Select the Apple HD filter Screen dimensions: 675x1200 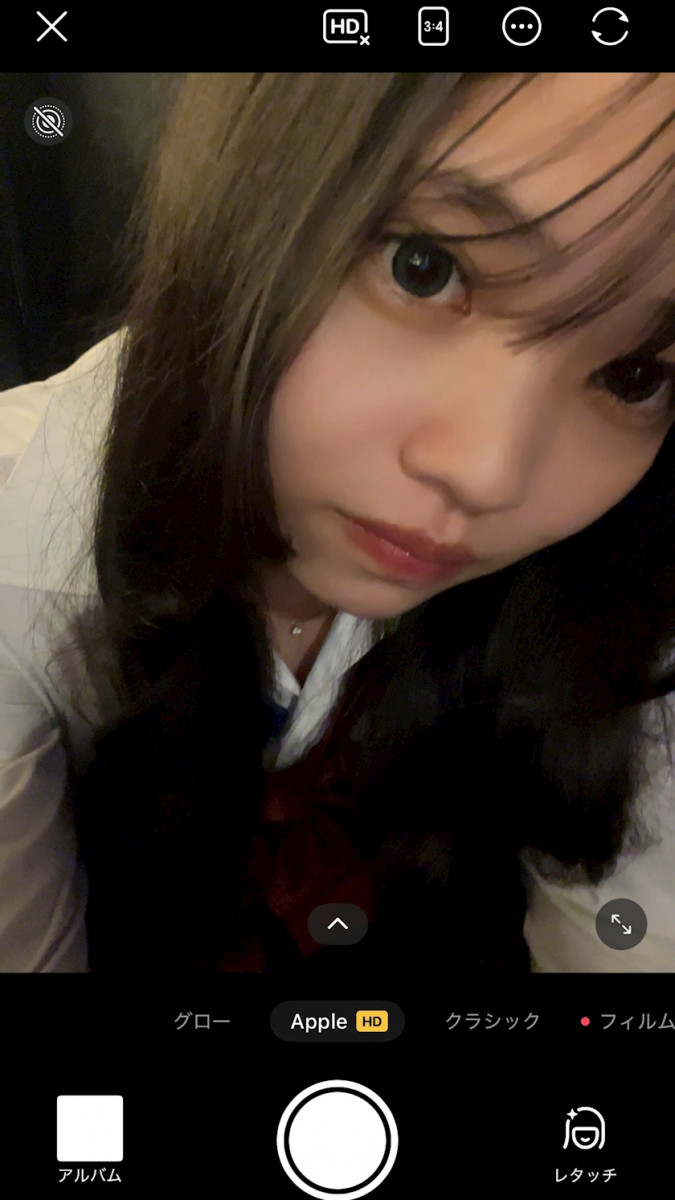click(x=337, y=1022)
